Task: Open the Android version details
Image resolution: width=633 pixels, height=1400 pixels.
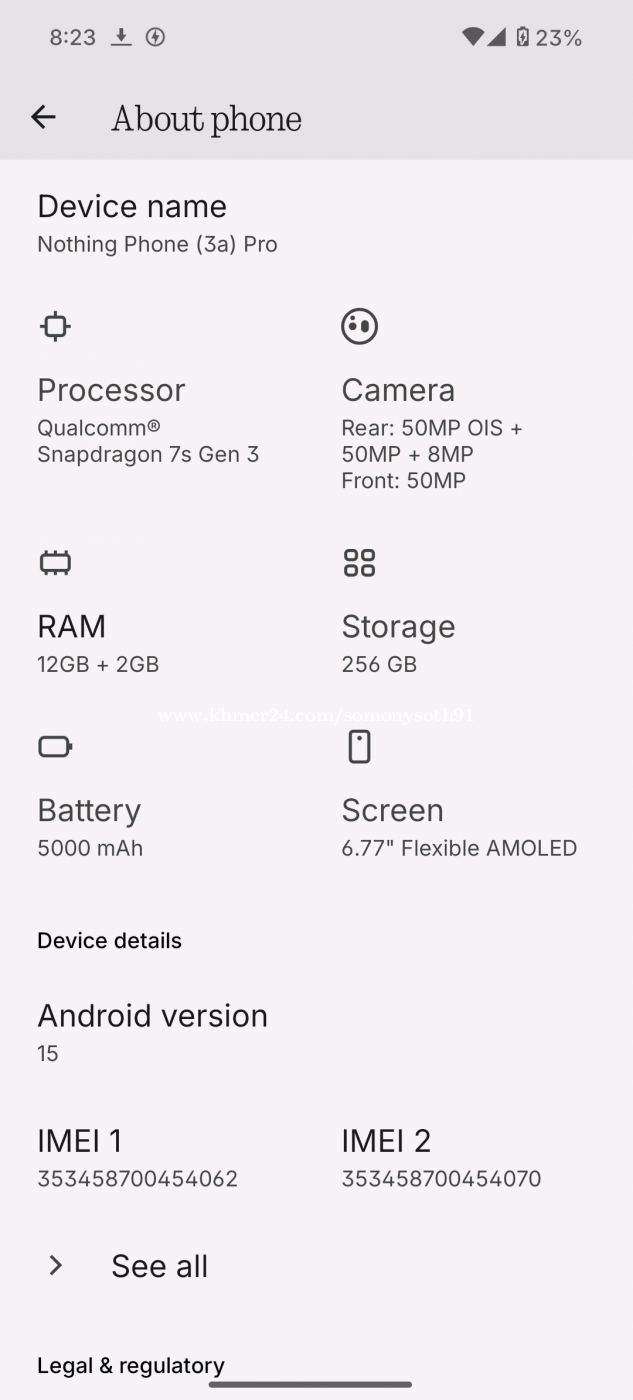Action: point(316,1032)
